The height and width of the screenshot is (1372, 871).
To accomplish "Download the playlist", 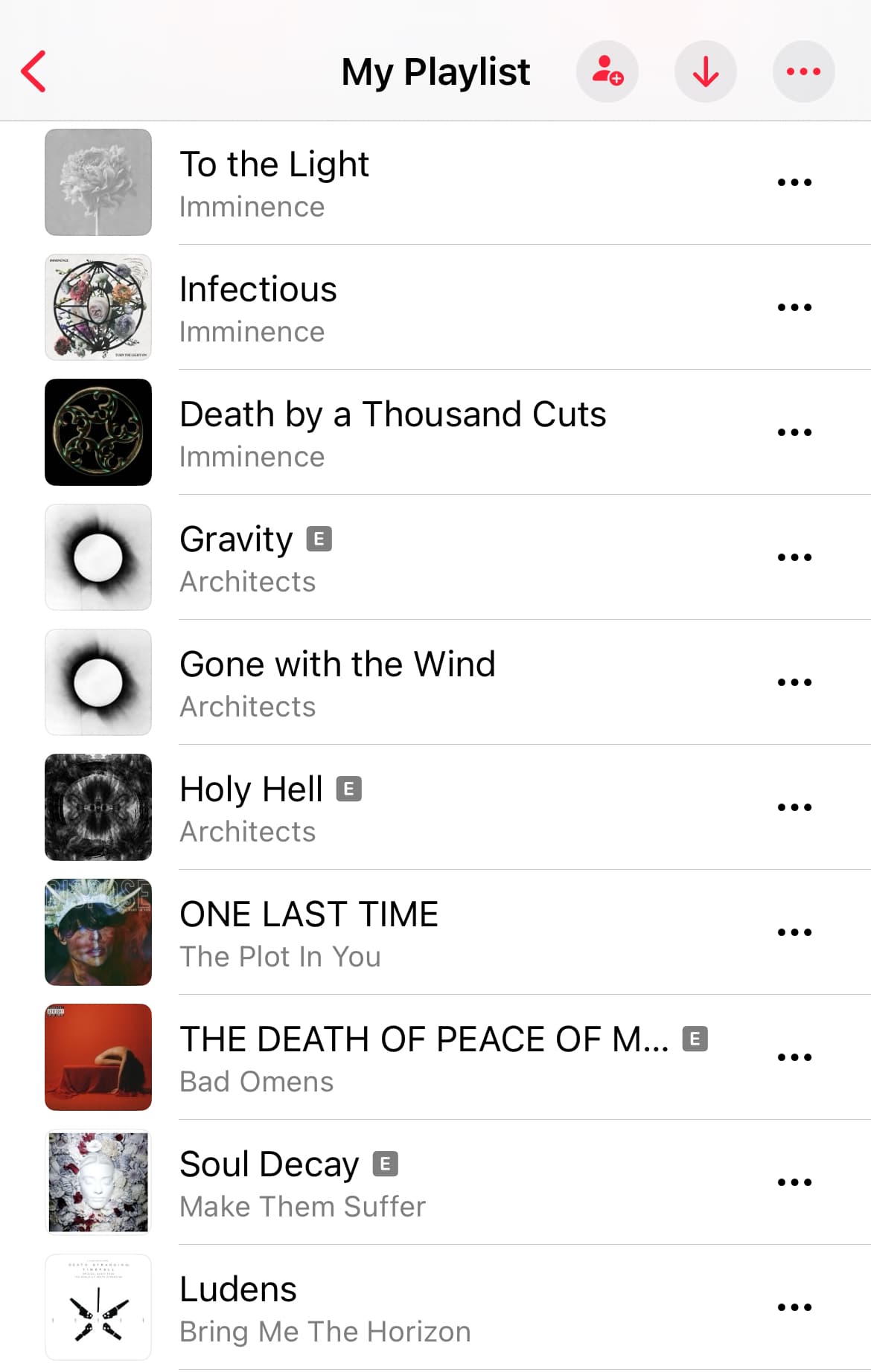I will (705, 71).
